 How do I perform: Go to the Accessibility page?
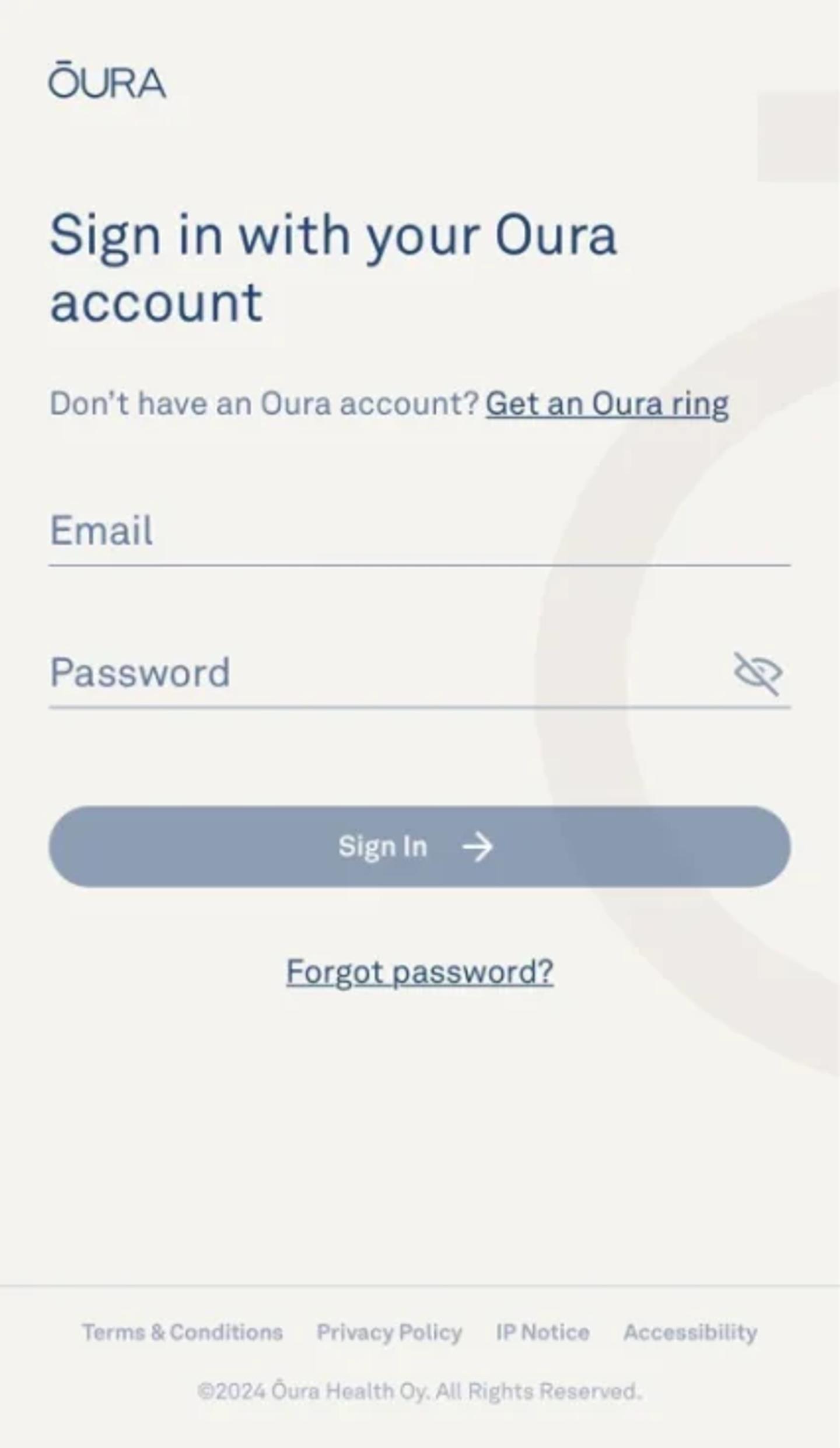690,1332
